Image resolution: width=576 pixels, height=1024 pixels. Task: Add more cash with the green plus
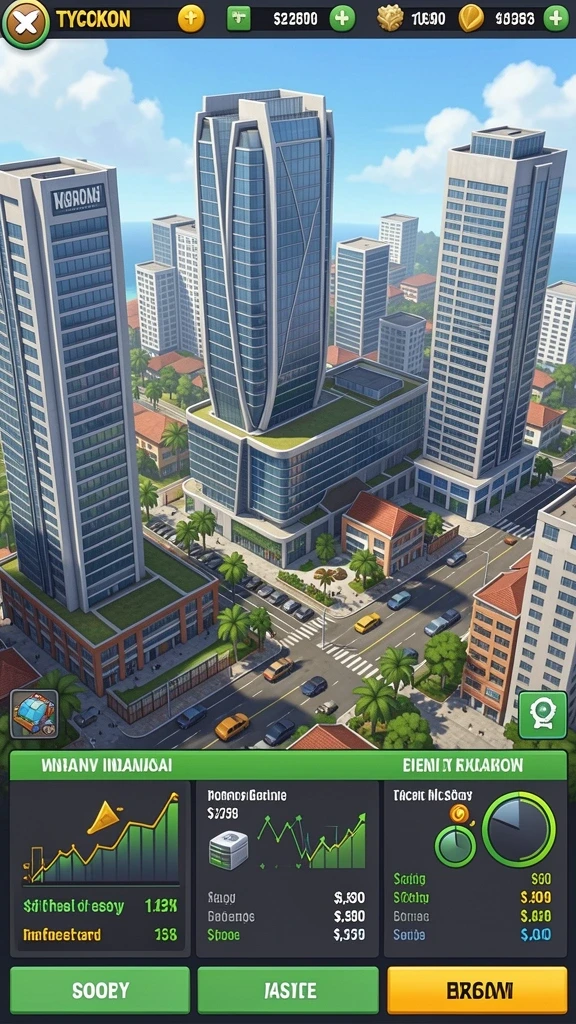click(x=342, y=19)
